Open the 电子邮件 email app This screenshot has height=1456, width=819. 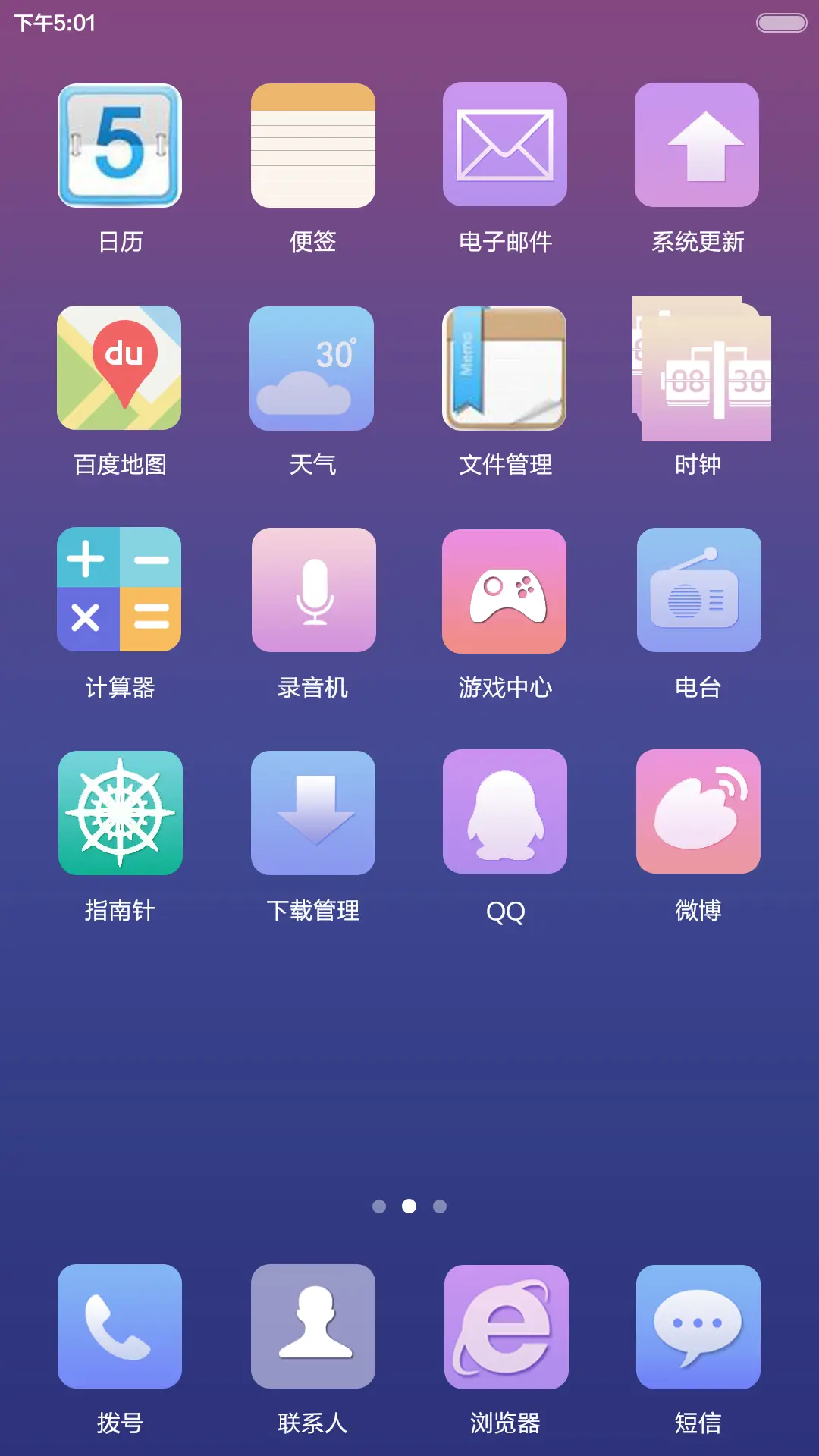click(x=504, y=145)
